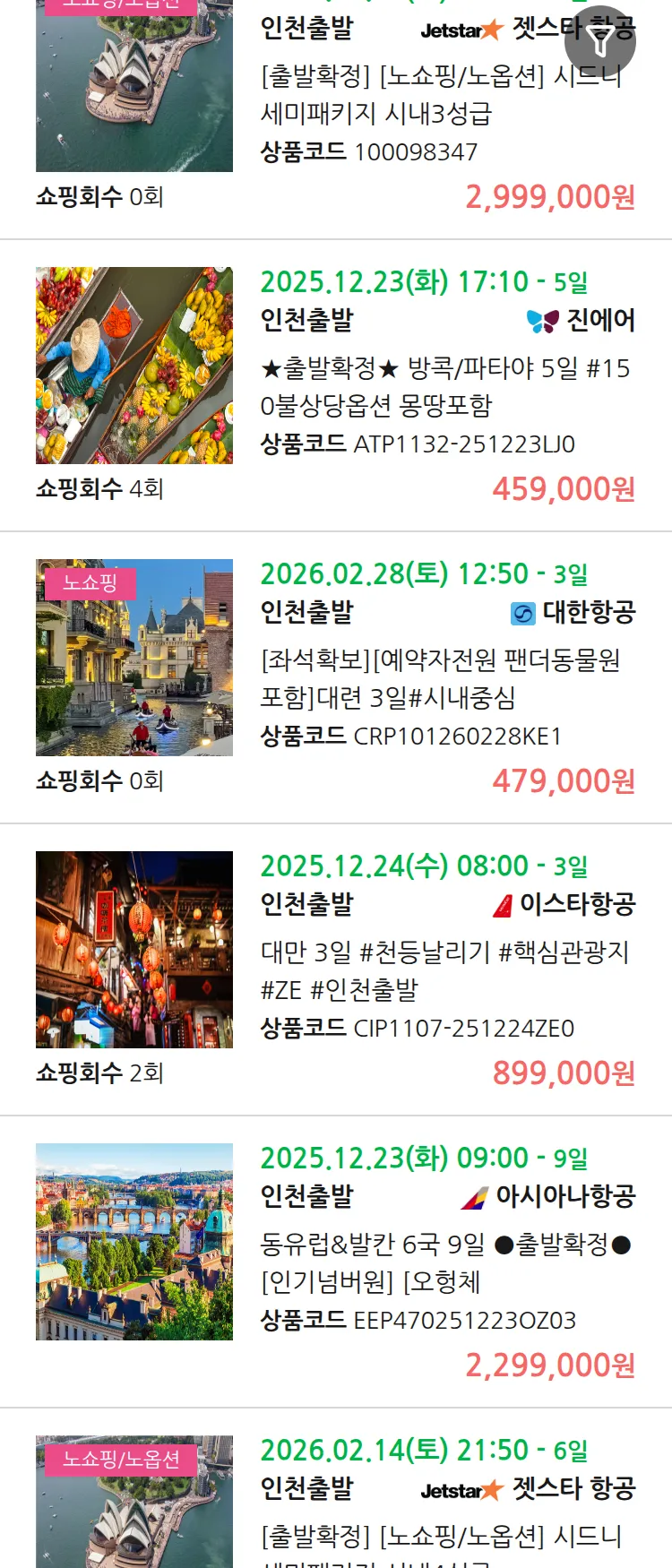This screenshot has height=1568, width=672.
Task: Open the Taiwan 3-day Eastar Jet package
Action: (444, 971)
